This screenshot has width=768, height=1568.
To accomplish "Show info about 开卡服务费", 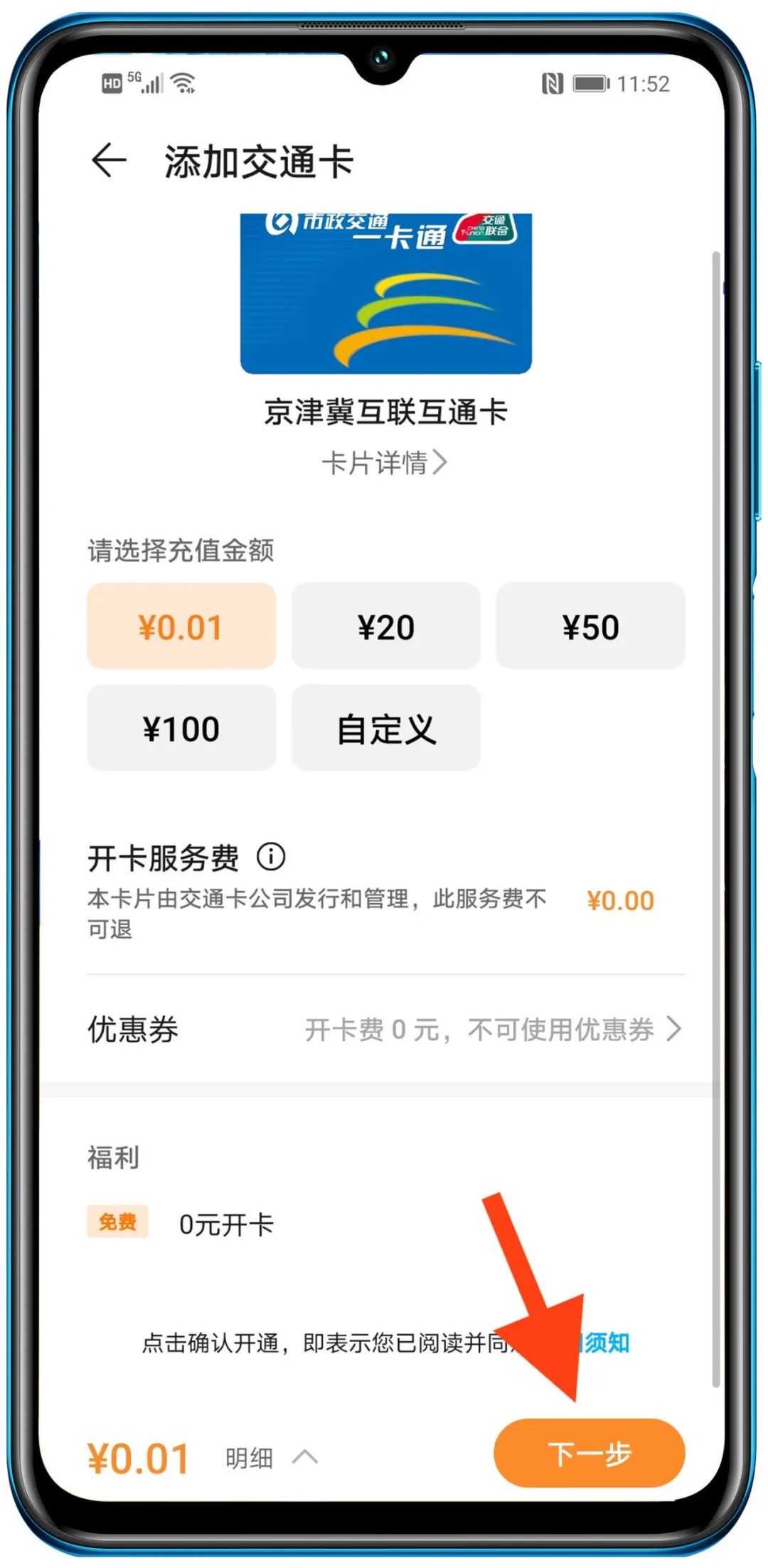I will tap(271, 858).
